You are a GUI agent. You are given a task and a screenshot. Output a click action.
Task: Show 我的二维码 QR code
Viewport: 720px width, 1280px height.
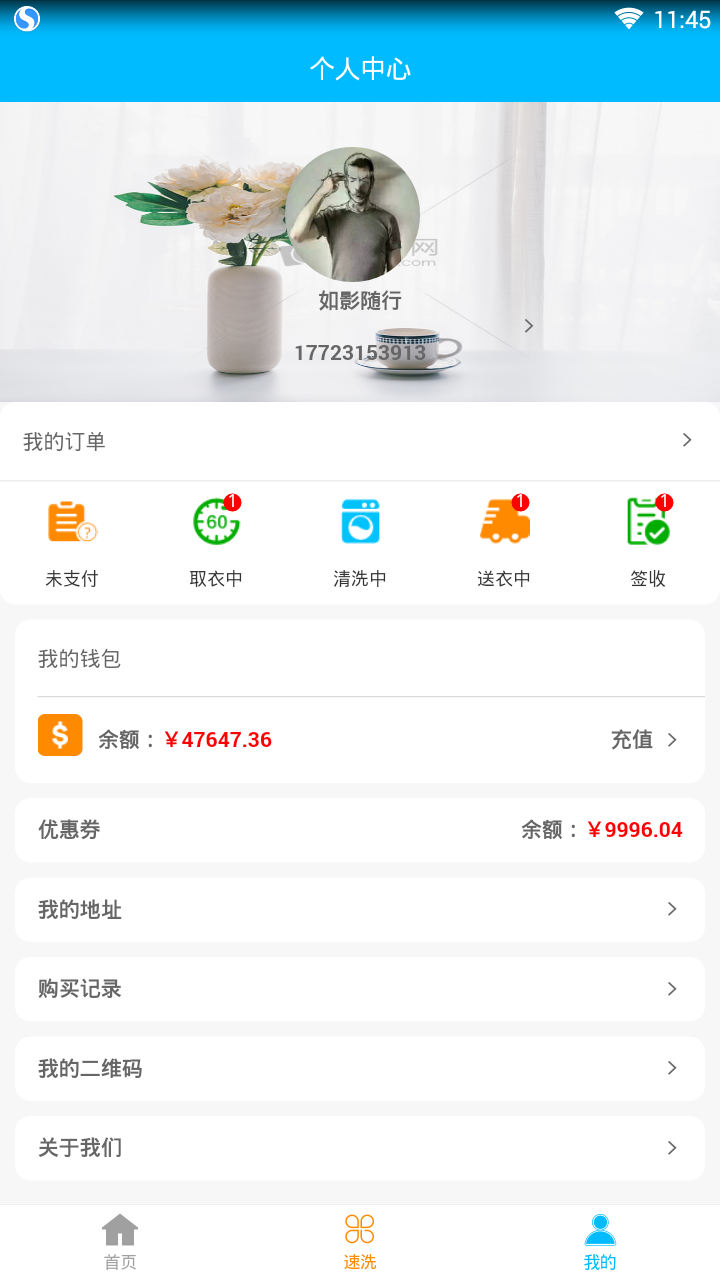360,1069
